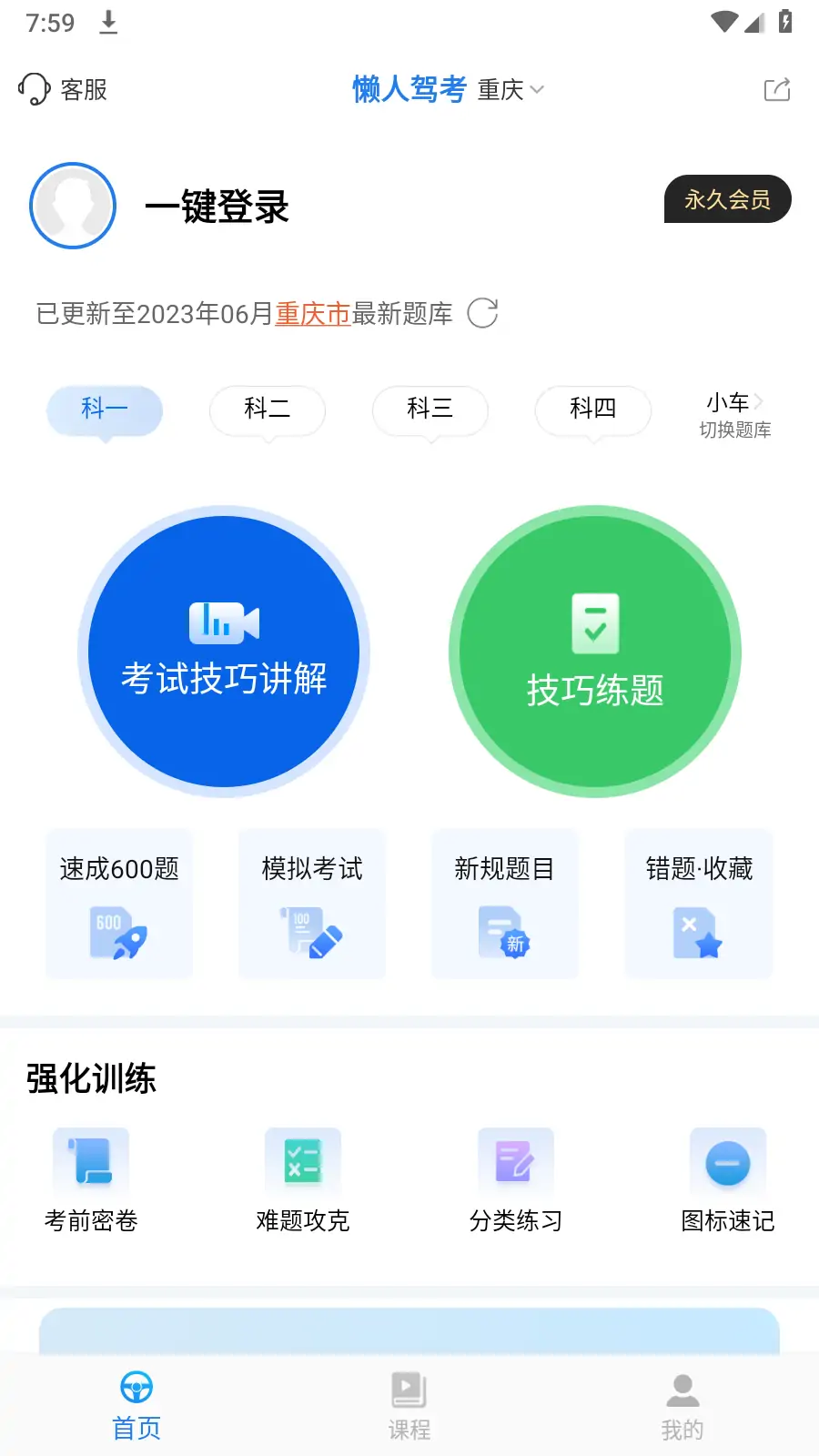Select the 科四 tab
This screenshot has height=1456, width=819.
coord(593,409)
